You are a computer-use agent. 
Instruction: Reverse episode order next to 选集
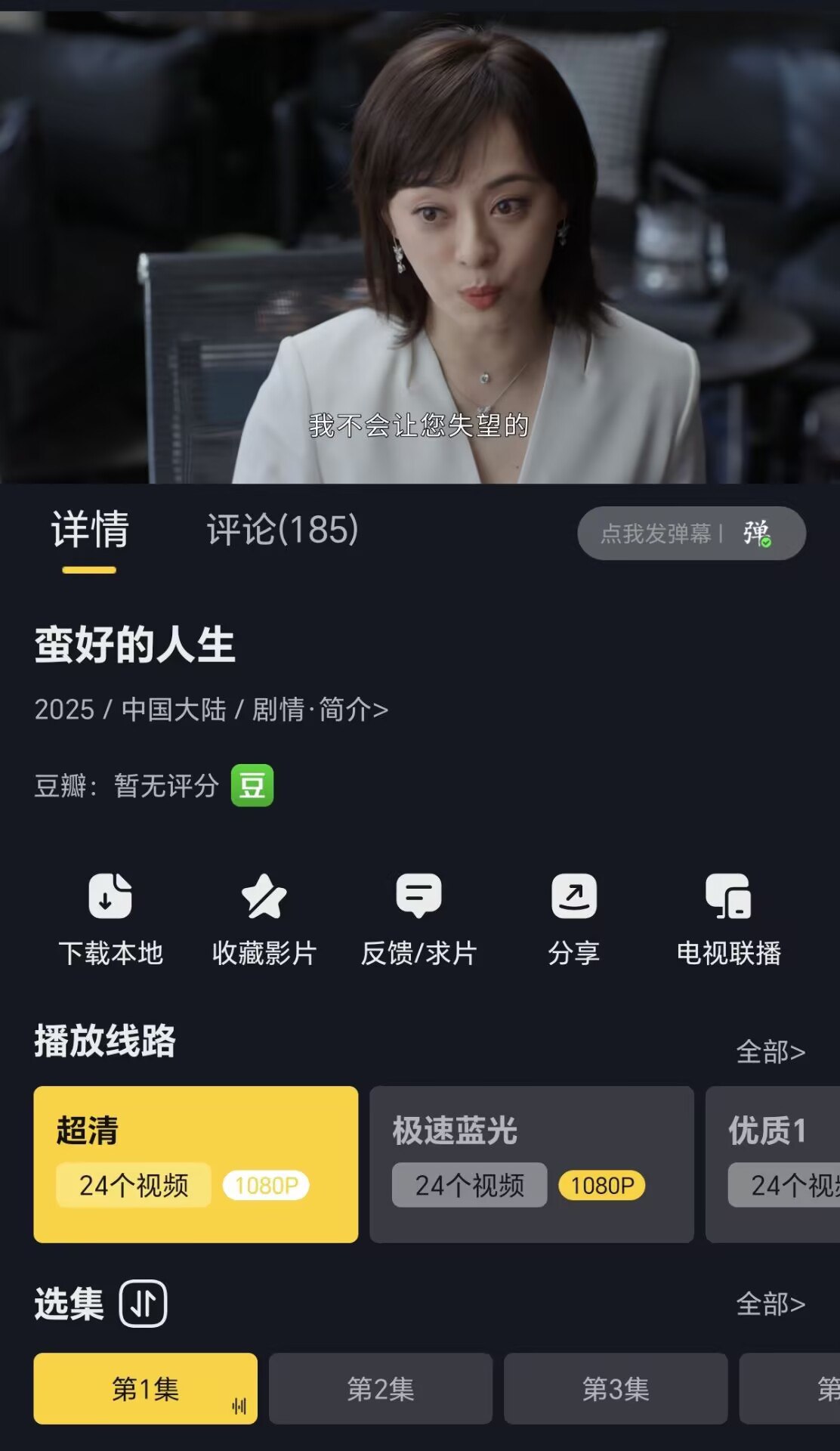pyautogui.click(x=143, y=1304)
